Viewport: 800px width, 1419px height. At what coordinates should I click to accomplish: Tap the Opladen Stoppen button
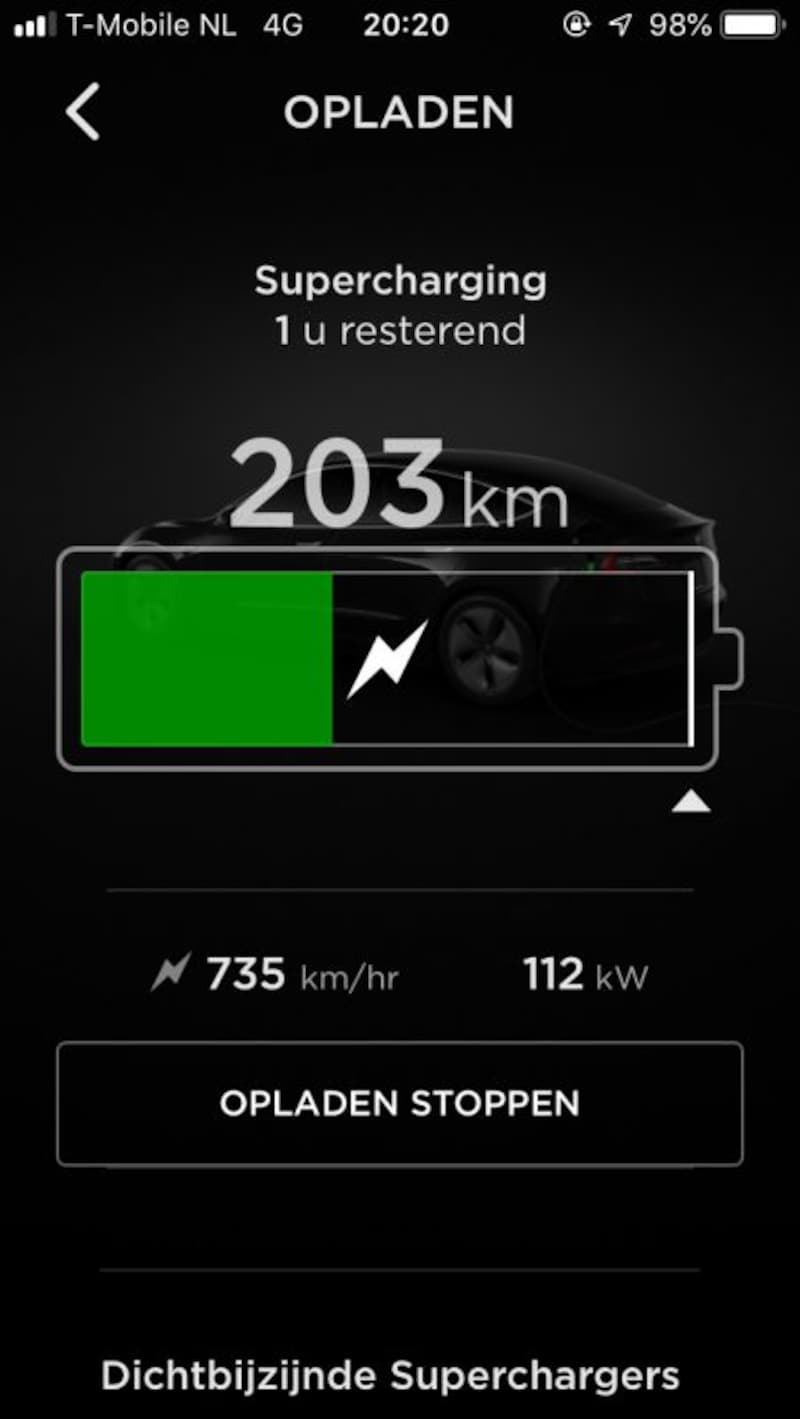pos(400,1104)
